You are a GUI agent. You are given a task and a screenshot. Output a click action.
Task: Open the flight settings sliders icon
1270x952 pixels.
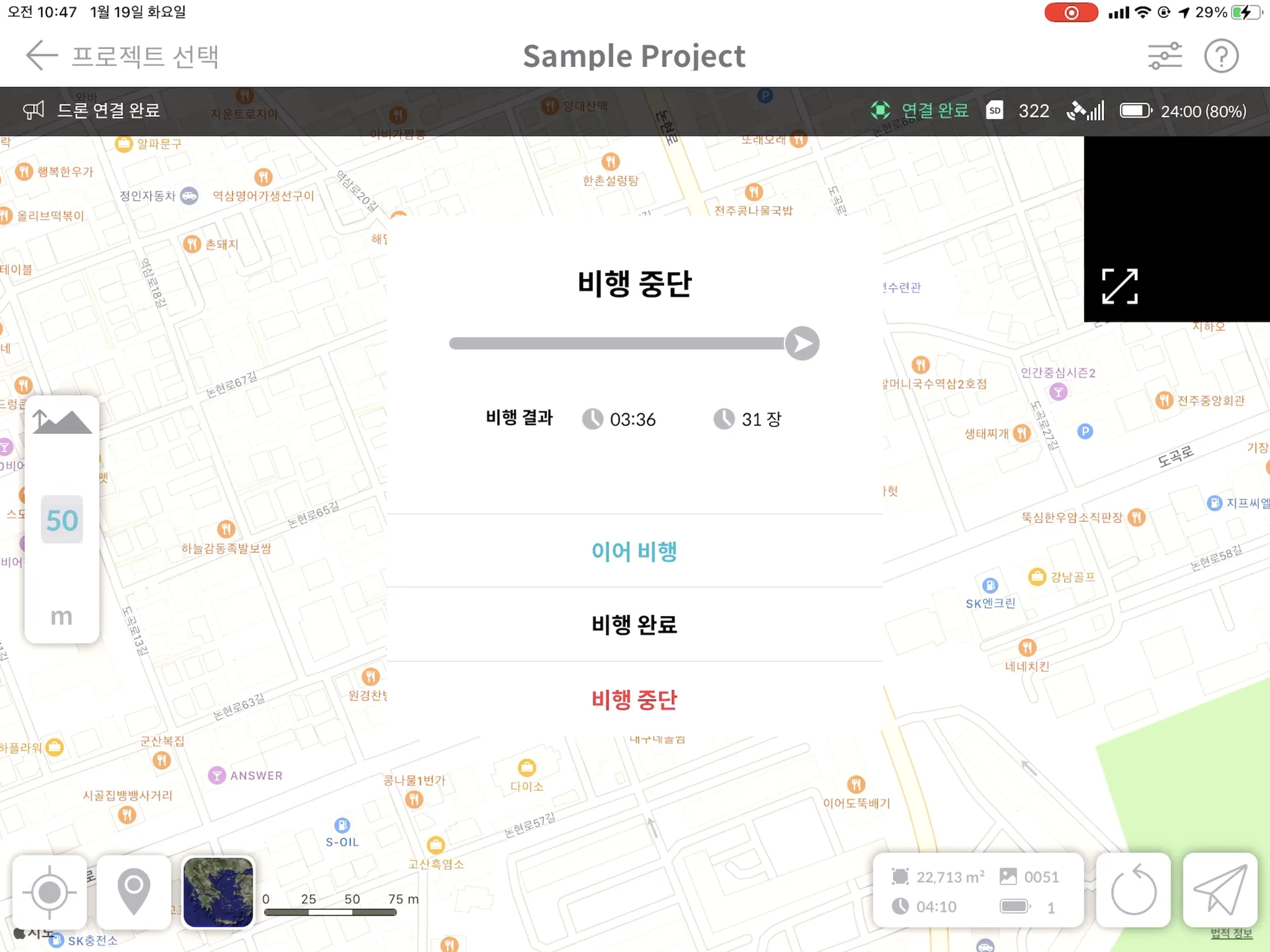(1165, 56)
